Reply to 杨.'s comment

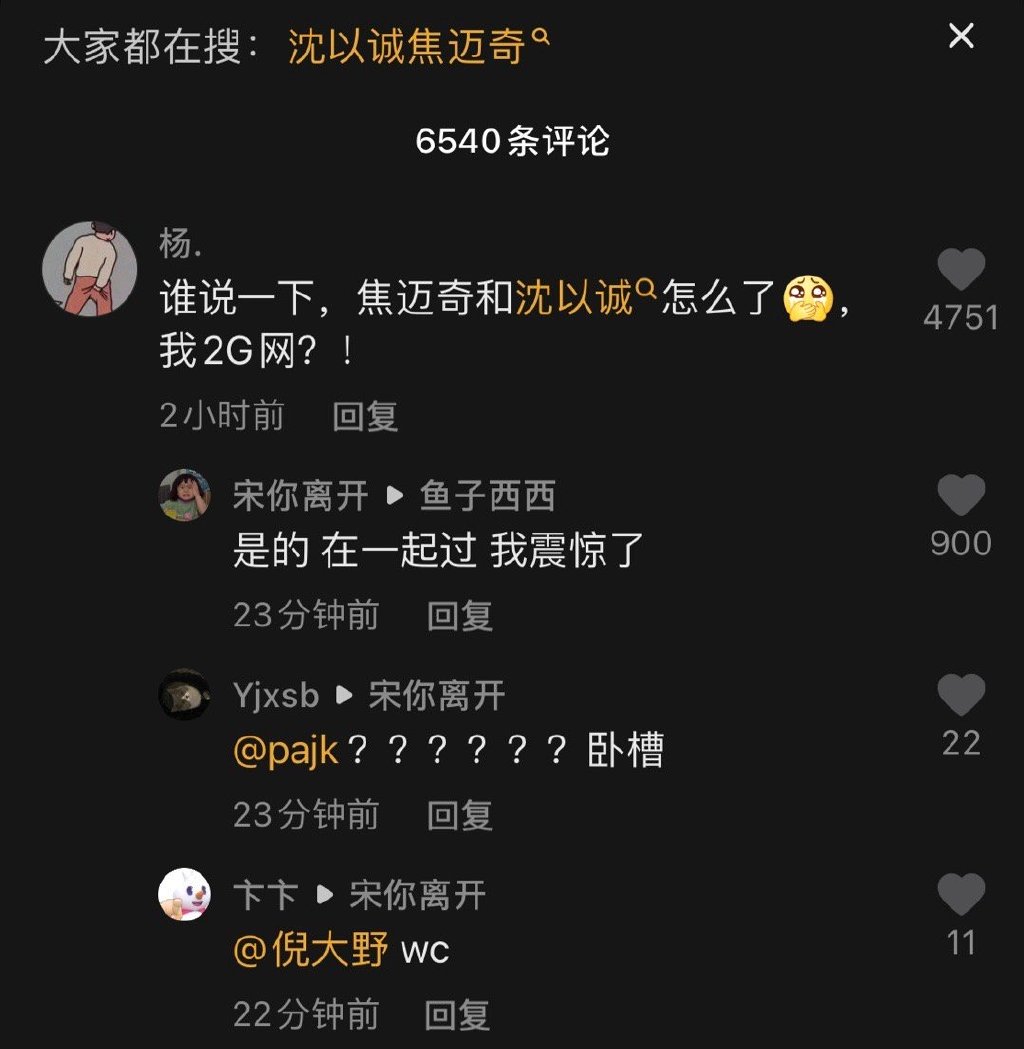pyautogui.click(x=365, y=416)
